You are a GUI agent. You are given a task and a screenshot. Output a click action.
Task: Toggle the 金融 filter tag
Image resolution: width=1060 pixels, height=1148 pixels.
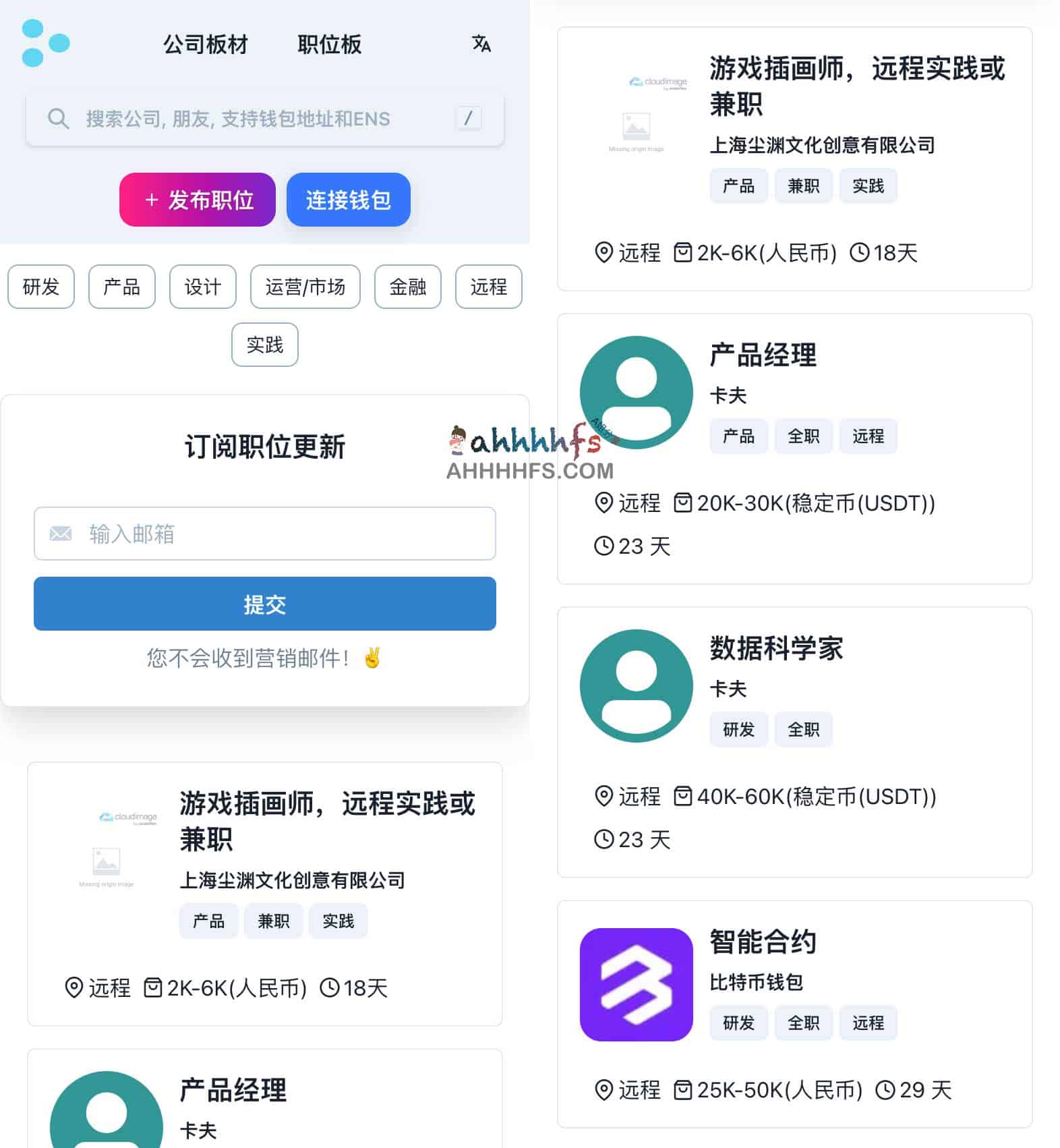tap(407, 287)
